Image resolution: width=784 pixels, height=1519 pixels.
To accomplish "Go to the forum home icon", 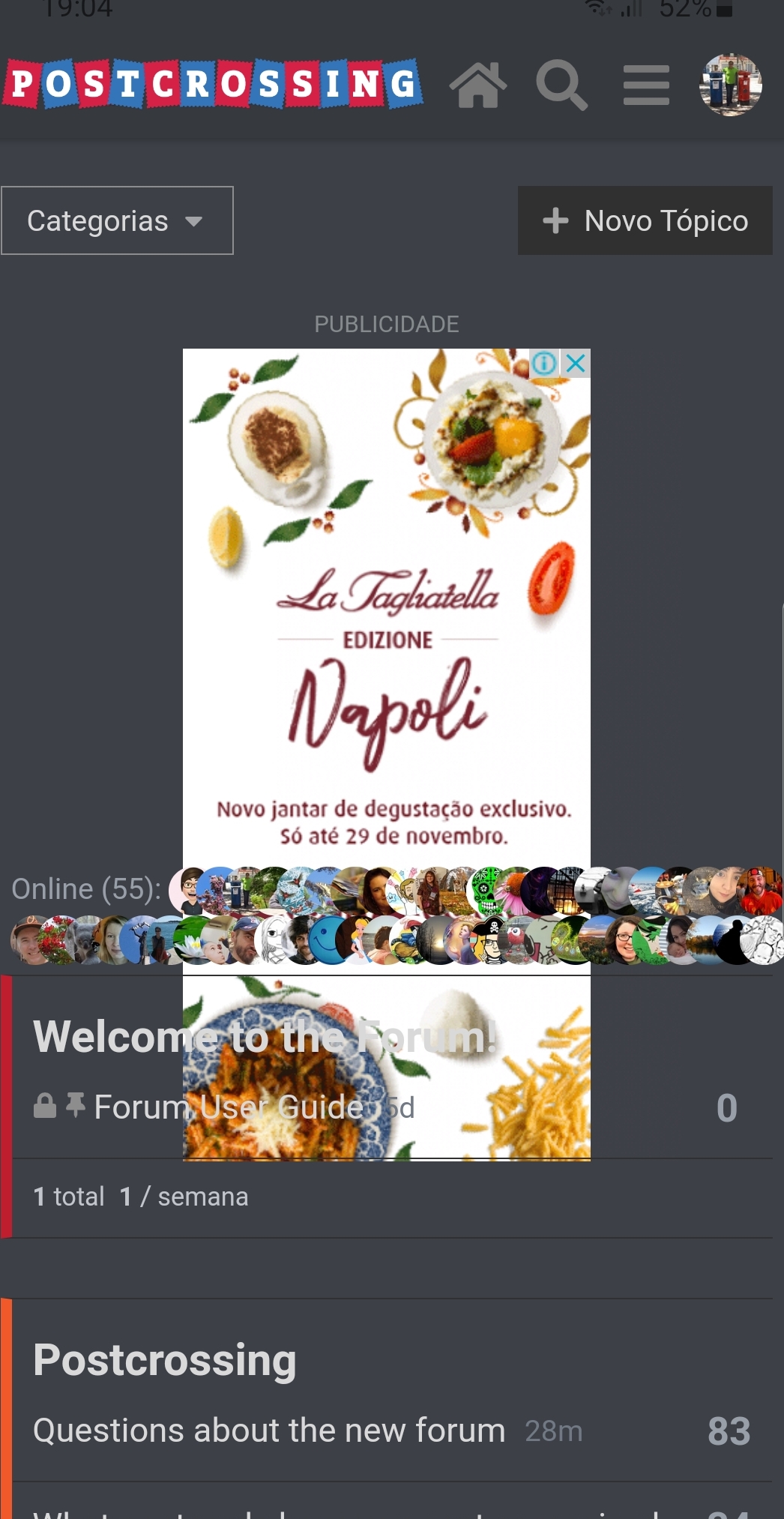I will [x=478, y=85].
